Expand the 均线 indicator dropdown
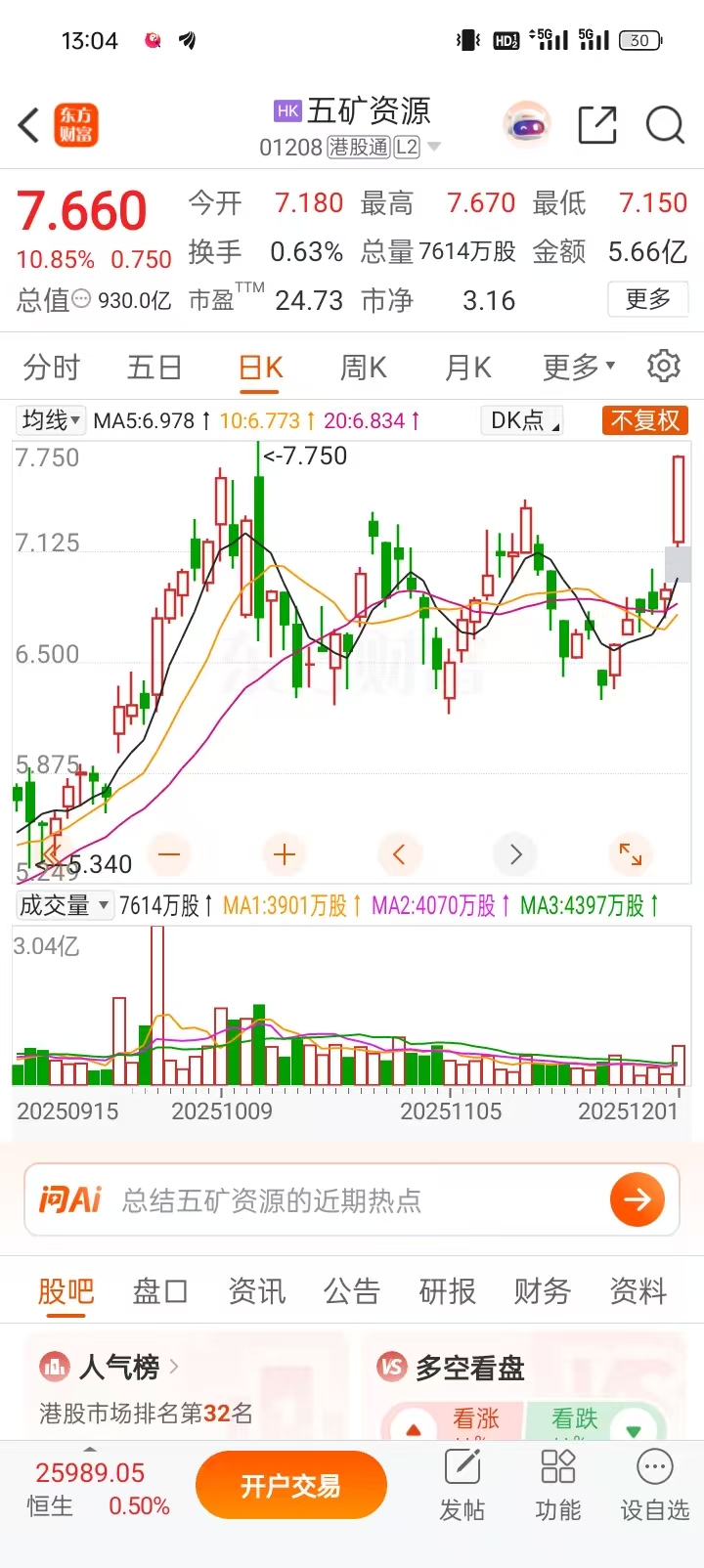Screen dimensions: 704x1568 pos(51,420)
